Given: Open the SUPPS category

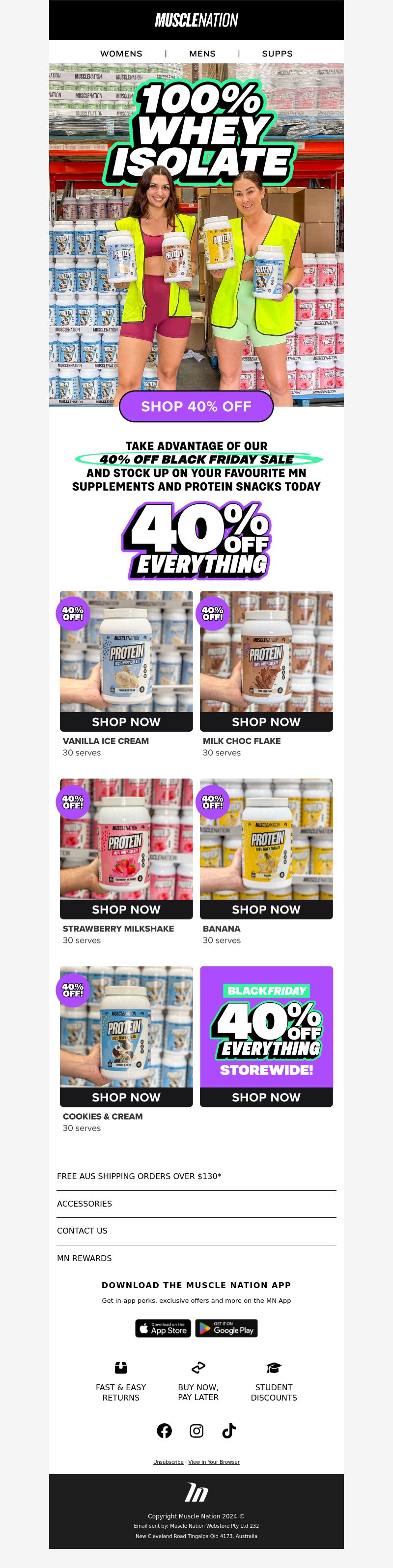Looking at the screenshot, I should click(x=277, y=54).
